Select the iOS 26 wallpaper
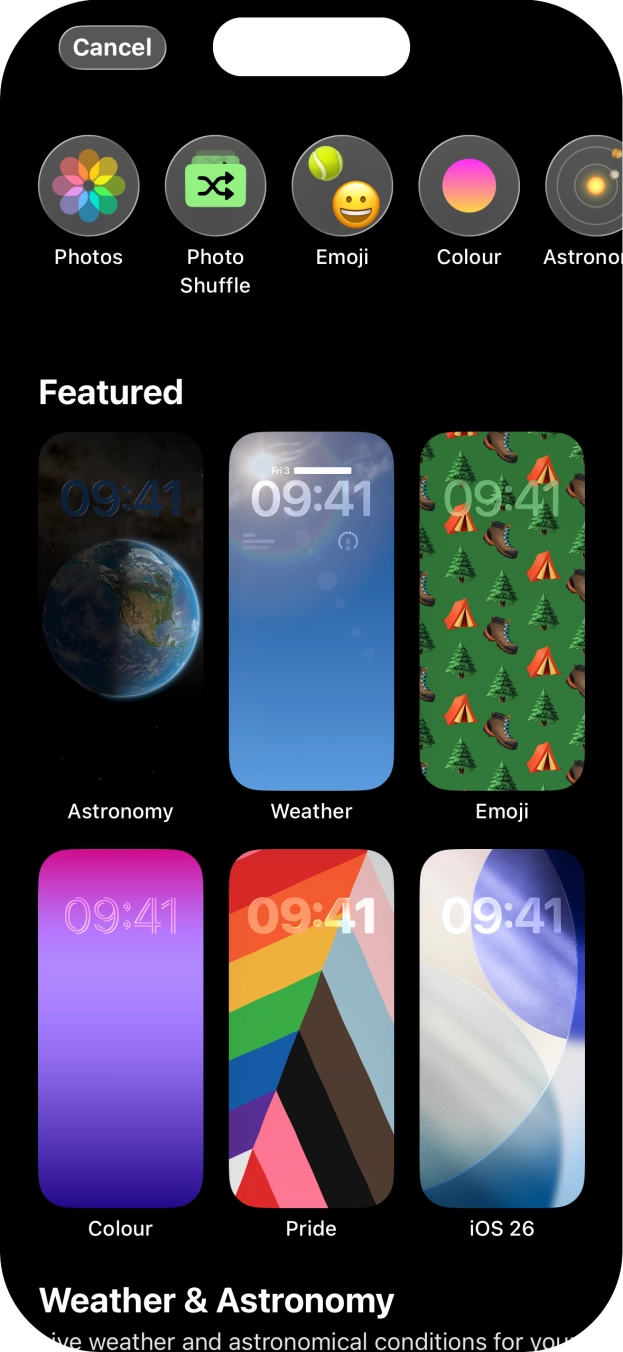 click(x=502, y=1028)
